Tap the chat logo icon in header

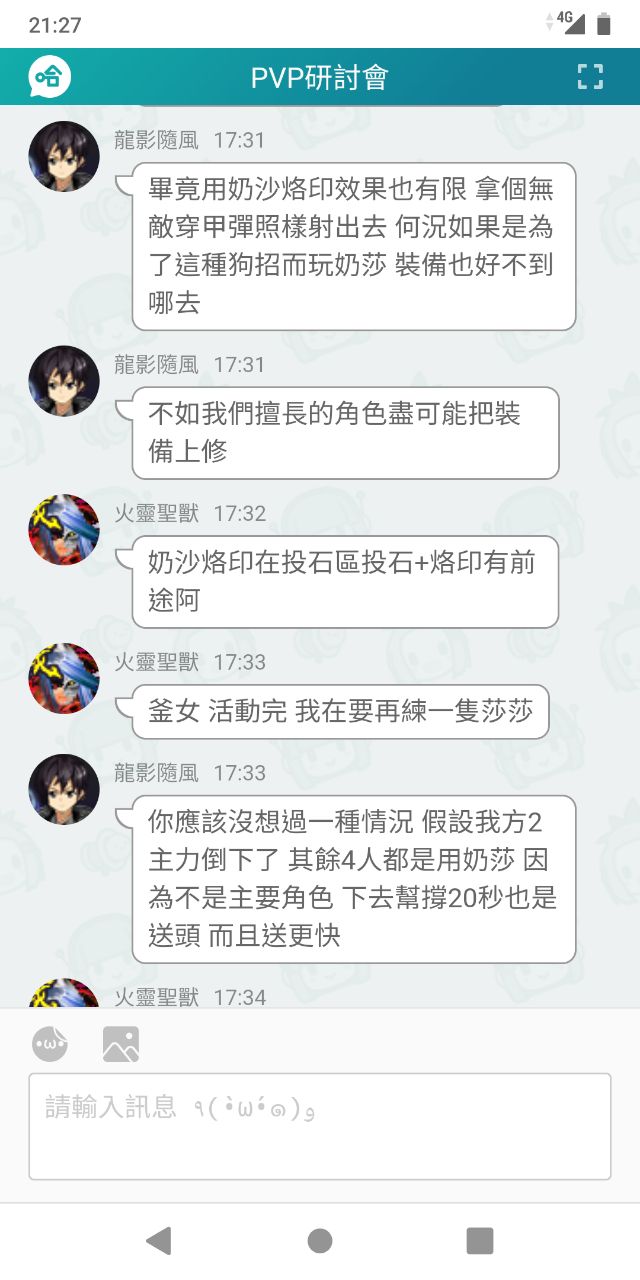49,77
